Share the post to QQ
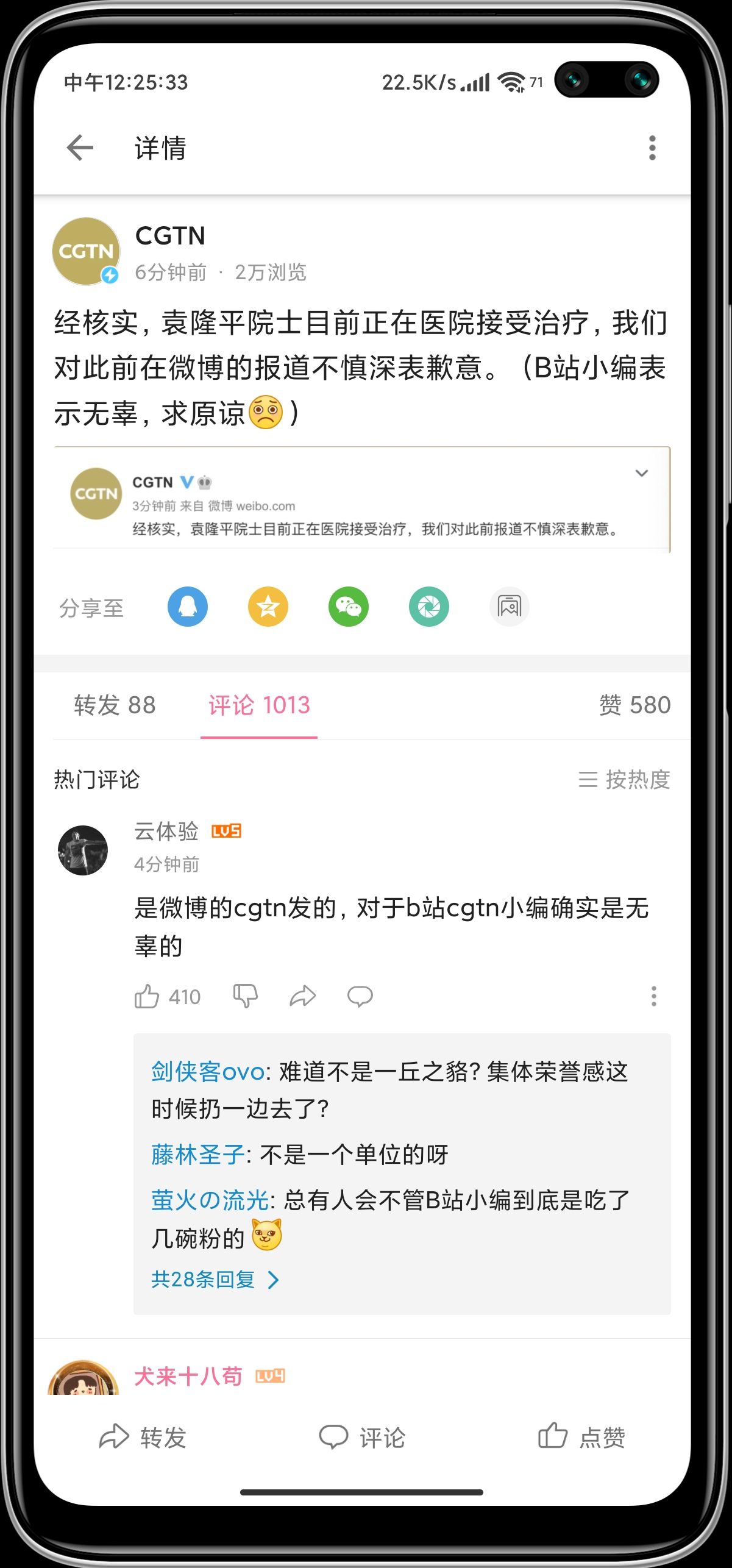Image resolution: width=732 pixels, height=1568 pixels. pos(188,607)
